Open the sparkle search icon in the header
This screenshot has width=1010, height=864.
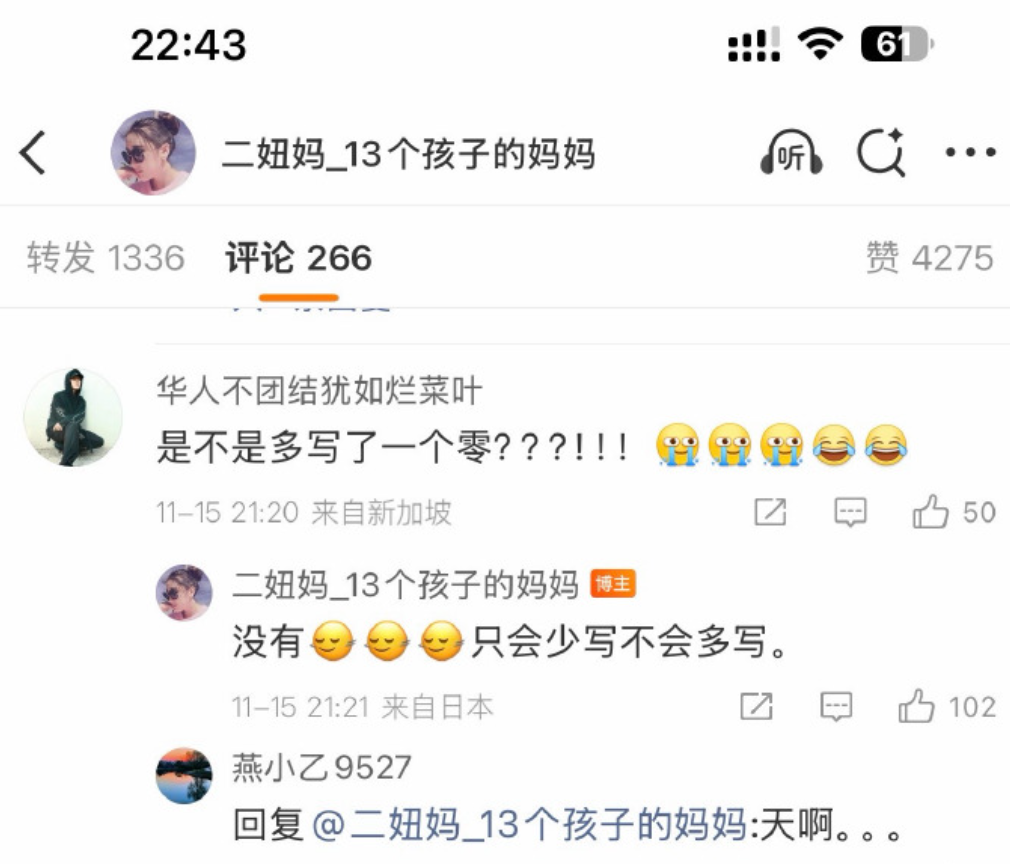coord(882,153)
